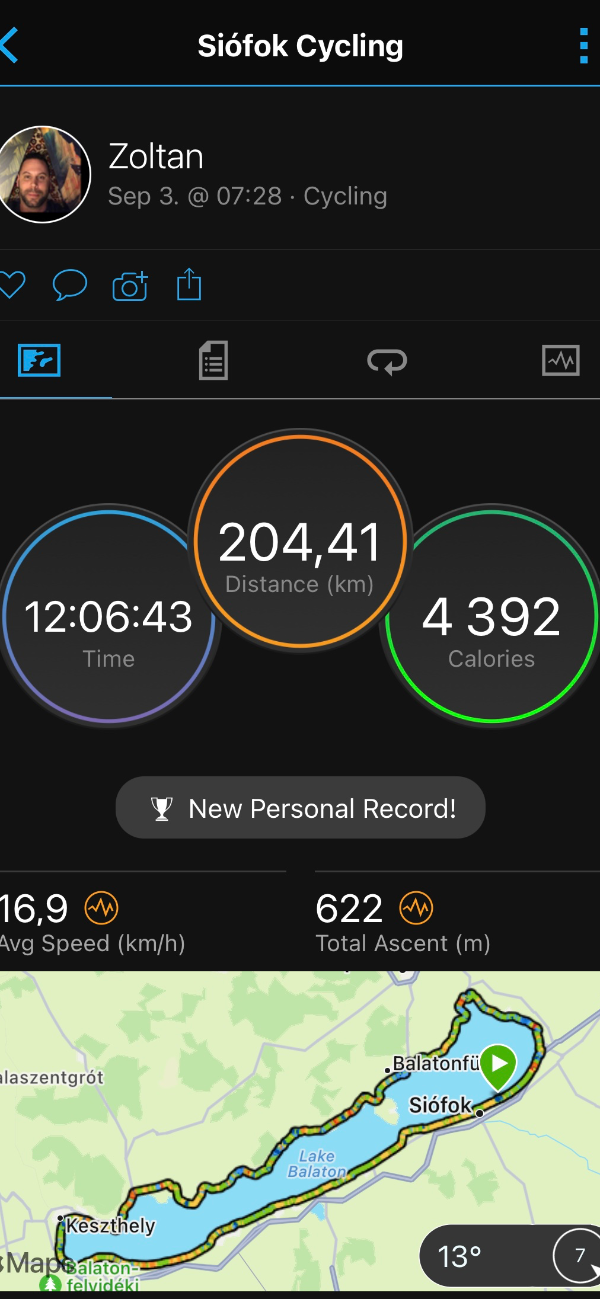This screenshot has width=600, height=1299.
Task: Switch to the charts tab
Action: point(561,360)
